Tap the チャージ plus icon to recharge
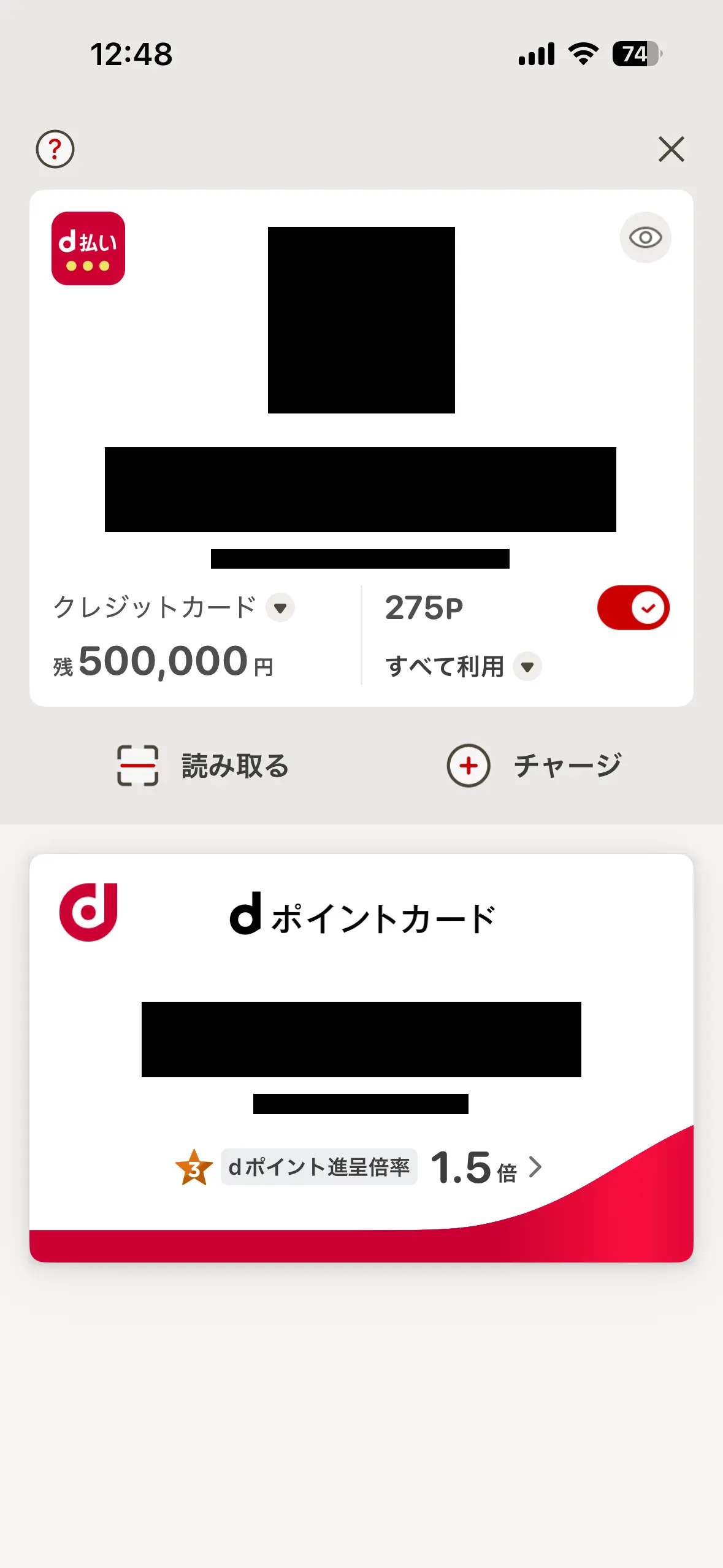Screen dimensions: 723x1568 pyautogui.click(x=469, y=764)
